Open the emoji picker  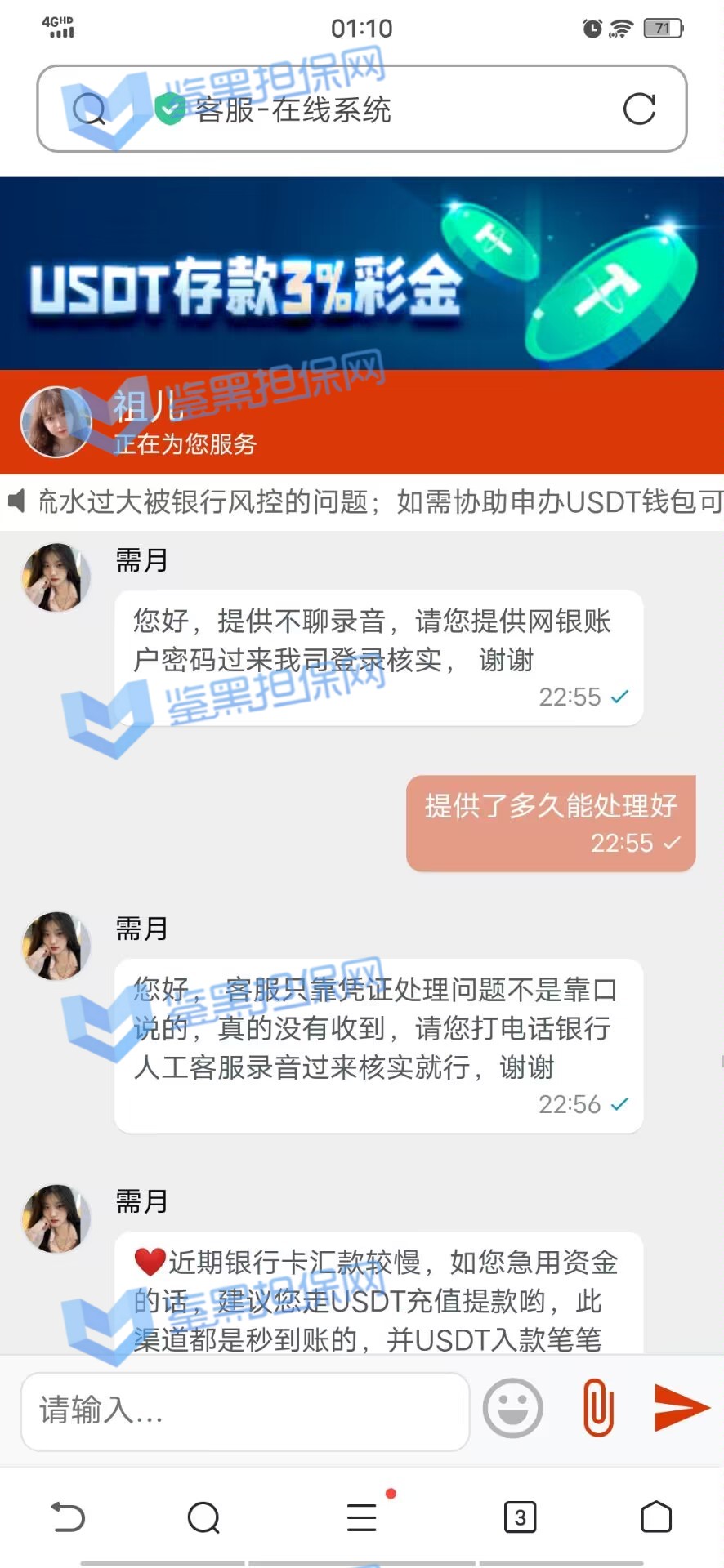[512, 1409]
